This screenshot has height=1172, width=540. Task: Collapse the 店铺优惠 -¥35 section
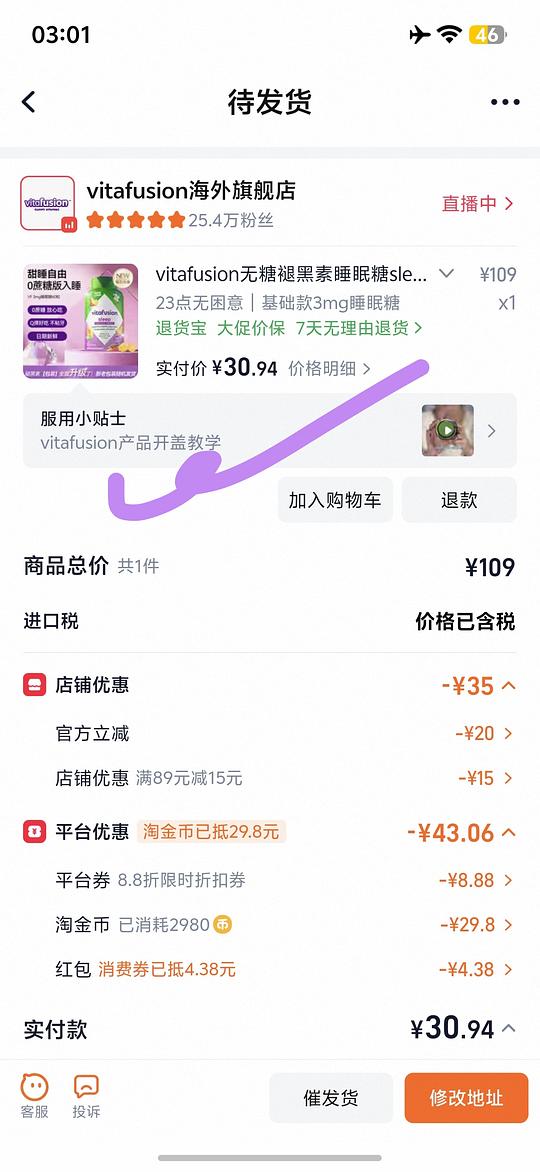pos(478,685)
